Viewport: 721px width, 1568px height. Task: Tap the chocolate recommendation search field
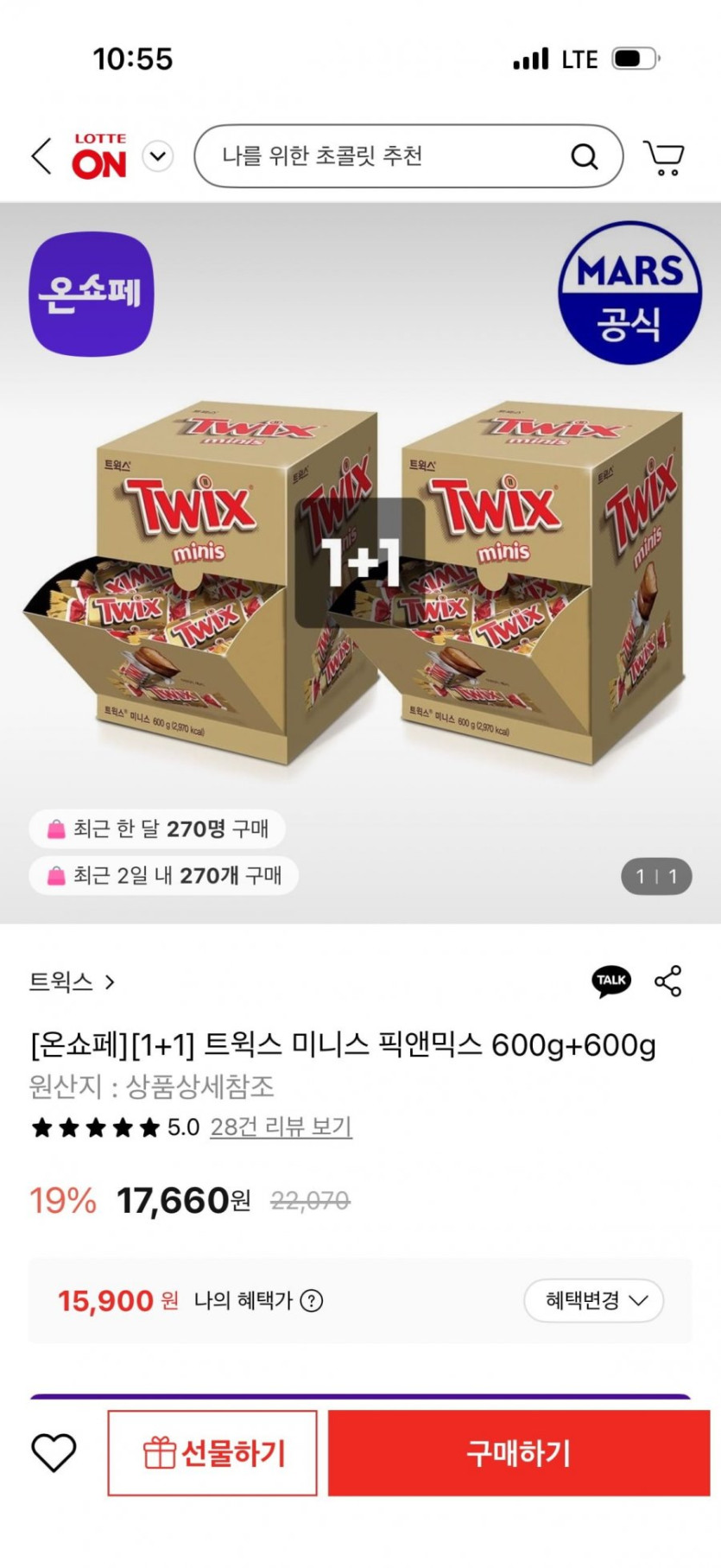point(408,156)
